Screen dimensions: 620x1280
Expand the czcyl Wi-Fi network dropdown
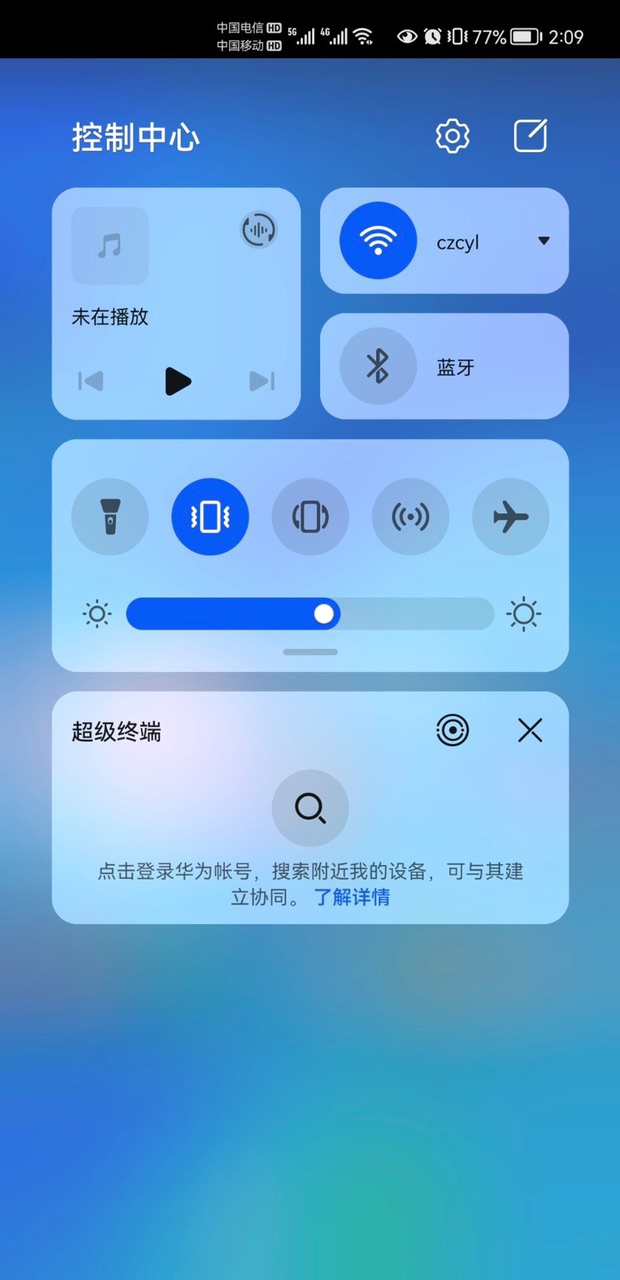pos(544,241)
